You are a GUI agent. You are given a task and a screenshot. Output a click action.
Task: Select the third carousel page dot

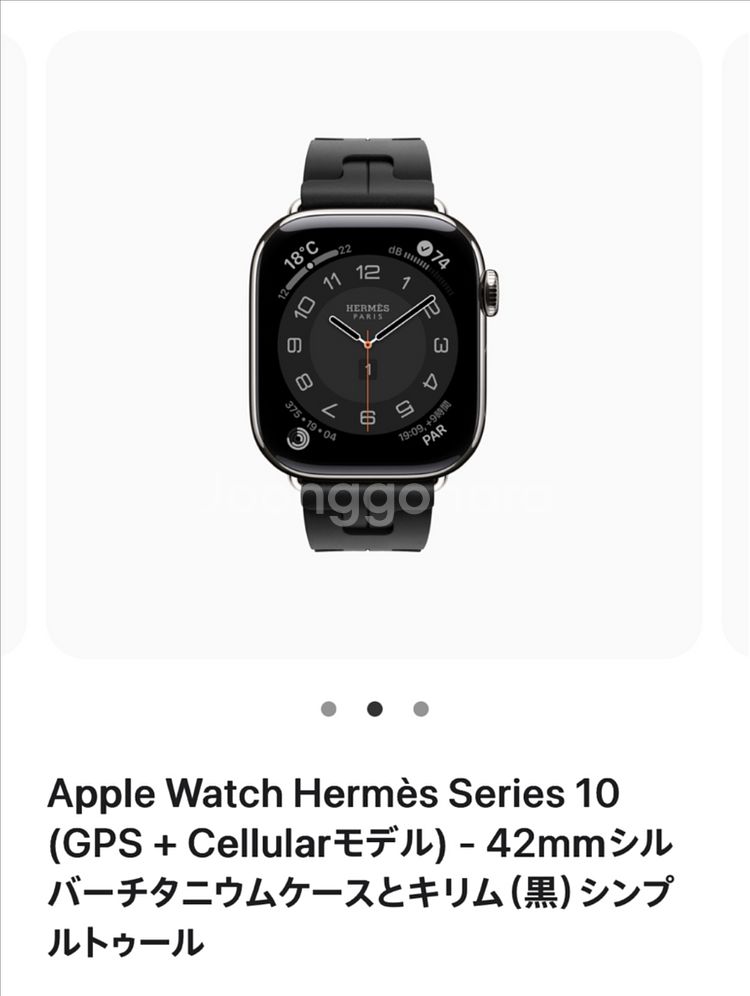[x=421, y=709]
